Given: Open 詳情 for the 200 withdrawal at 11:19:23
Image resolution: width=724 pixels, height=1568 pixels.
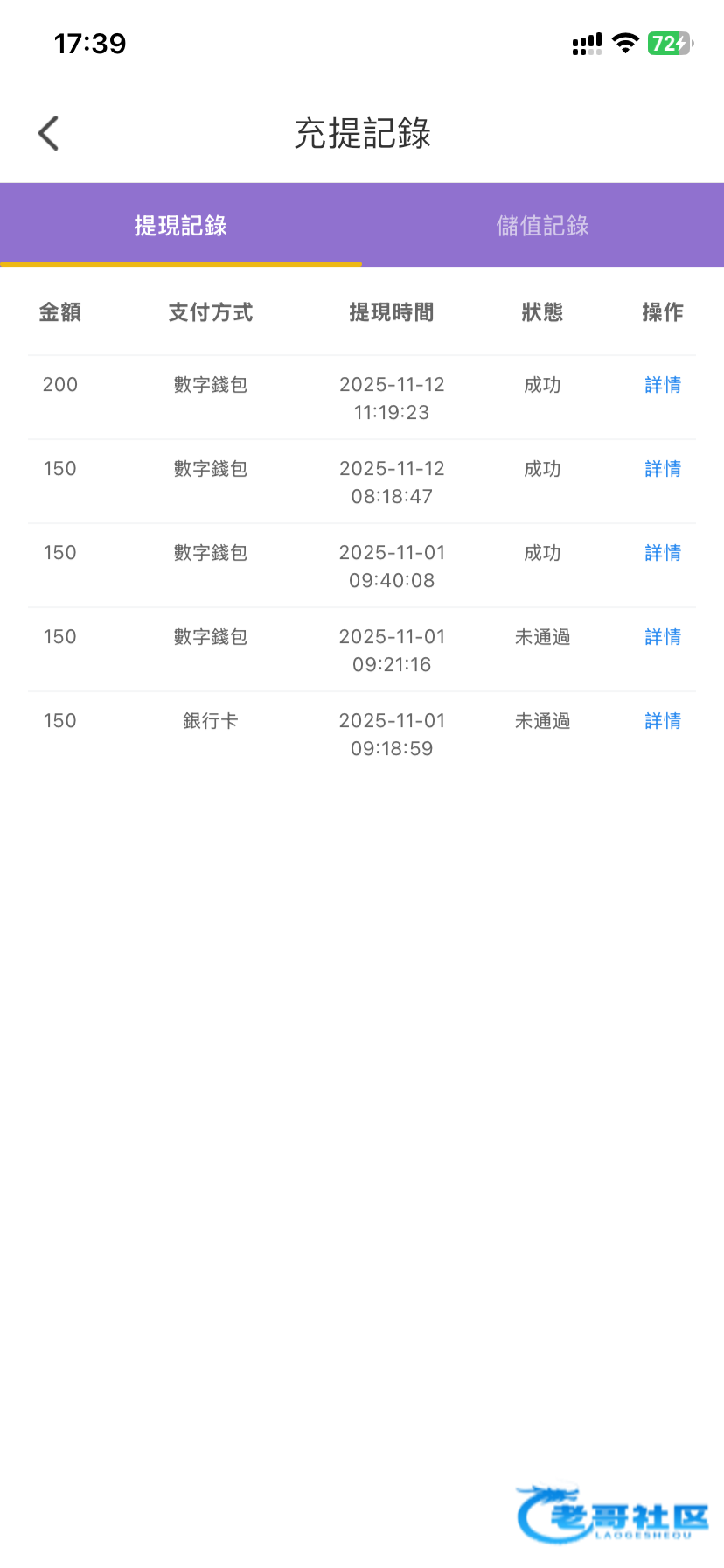Looking at the screenshot, I should (x=662, y=385).
